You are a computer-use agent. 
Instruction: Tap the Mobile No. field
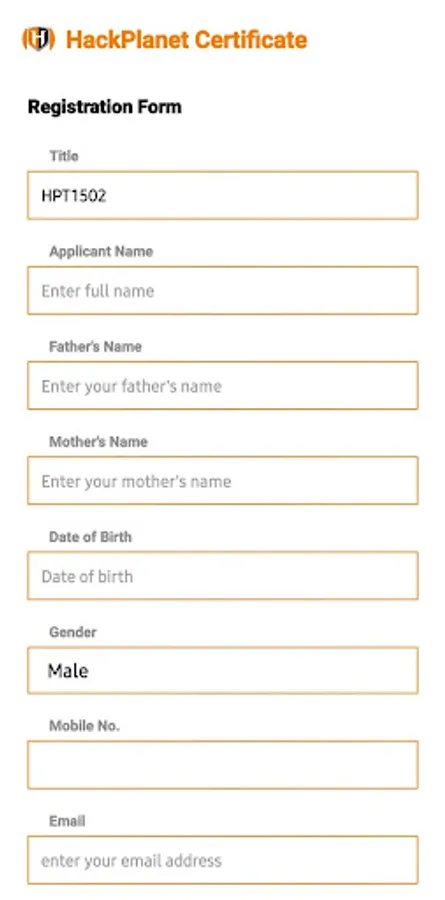(223, 765)
